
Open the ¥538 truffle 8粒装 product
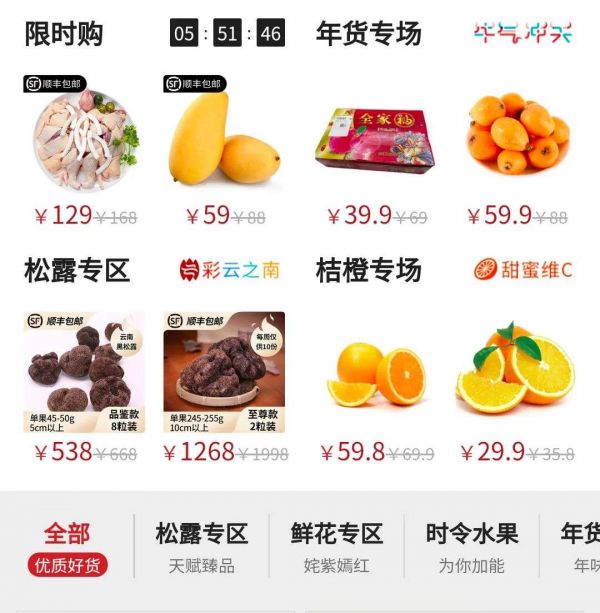[84, 372]
